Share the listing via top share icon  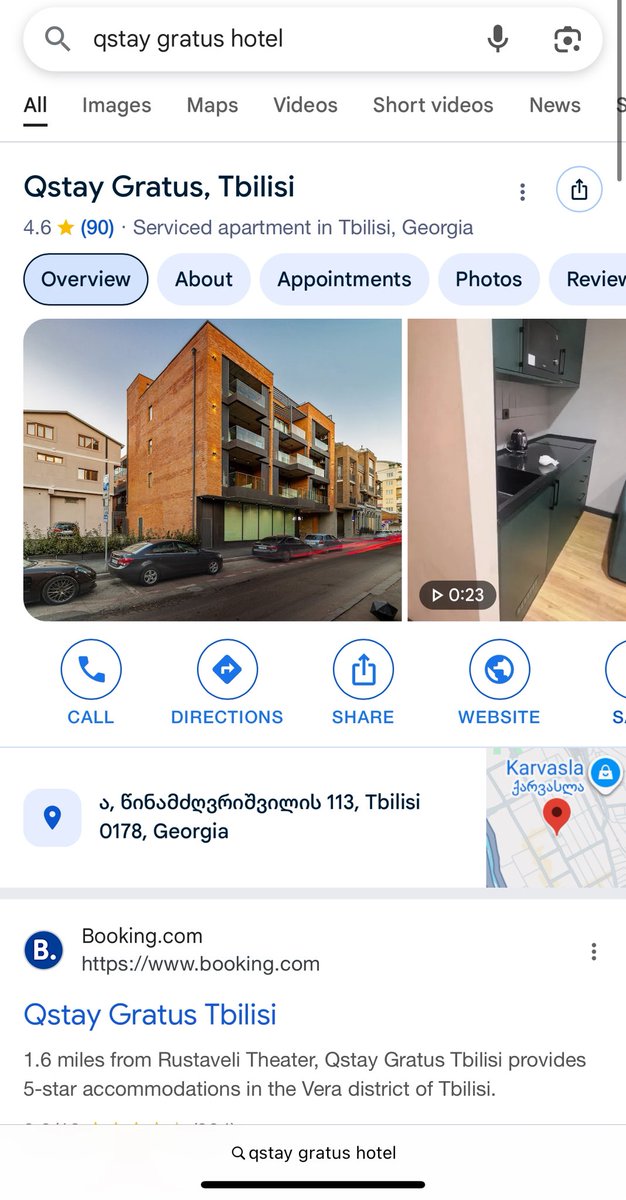(579, 190)
